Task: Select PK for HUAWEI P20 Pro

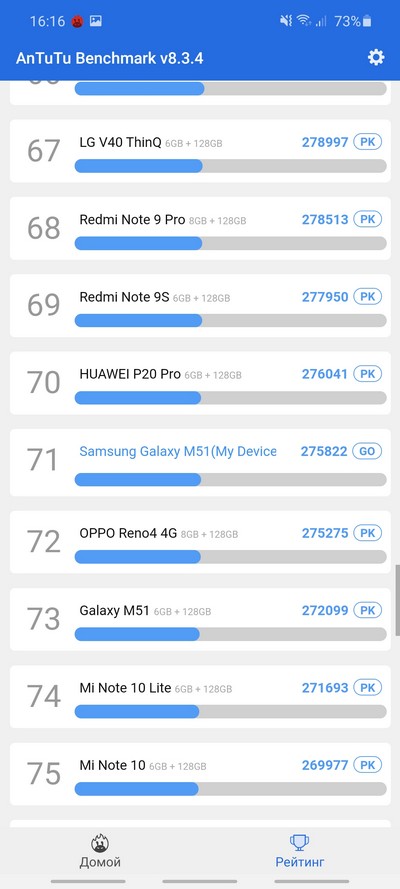Action: pos(368,374)
